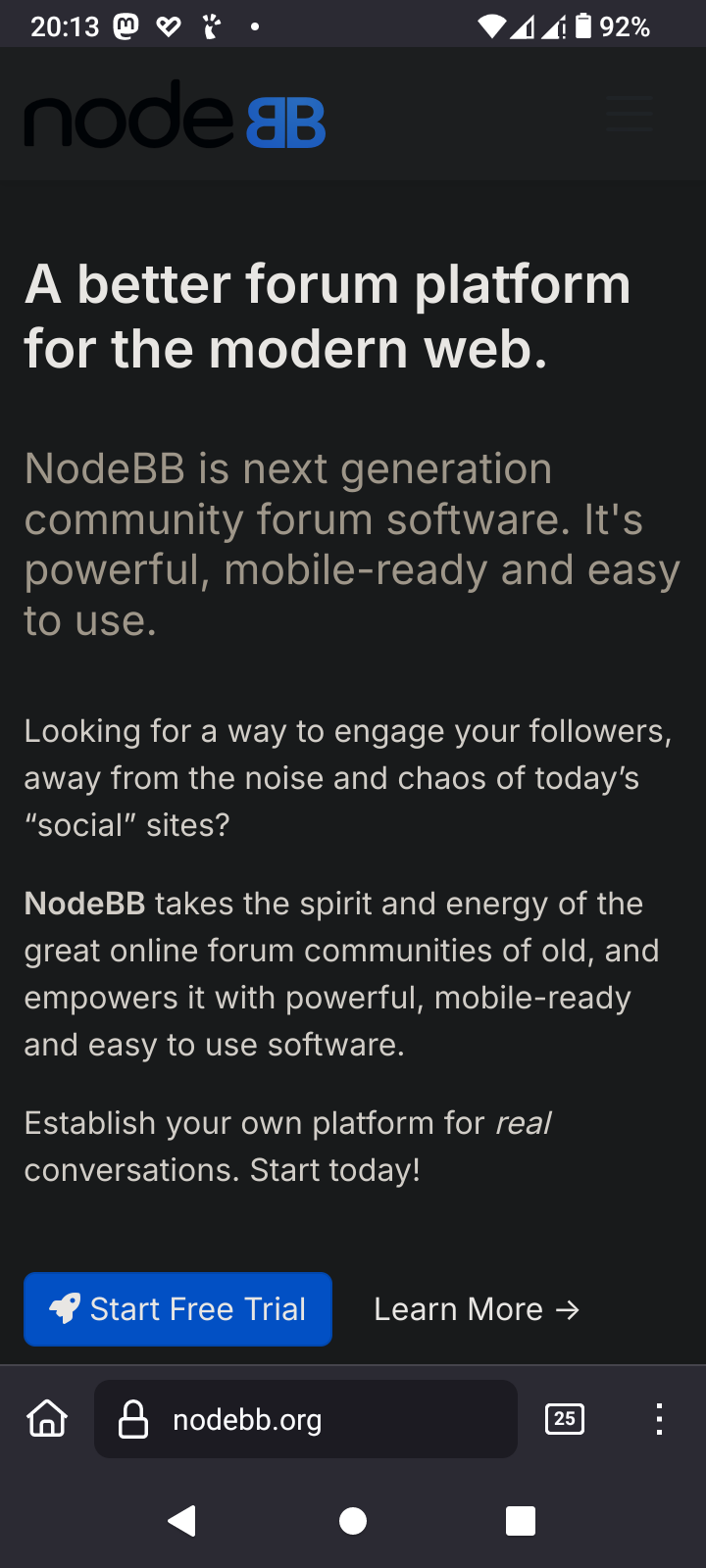Open the hamburger menu in the NodeBB header
This screenshot has height=1568, width=706.
[630, 115]
